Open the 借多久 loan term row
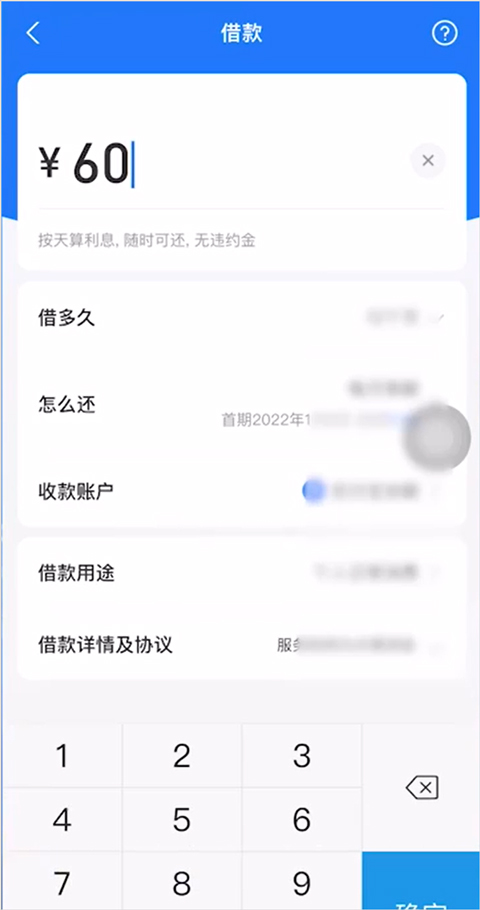The height and width of the screenshot is (910, 480). tap(241, 318)
